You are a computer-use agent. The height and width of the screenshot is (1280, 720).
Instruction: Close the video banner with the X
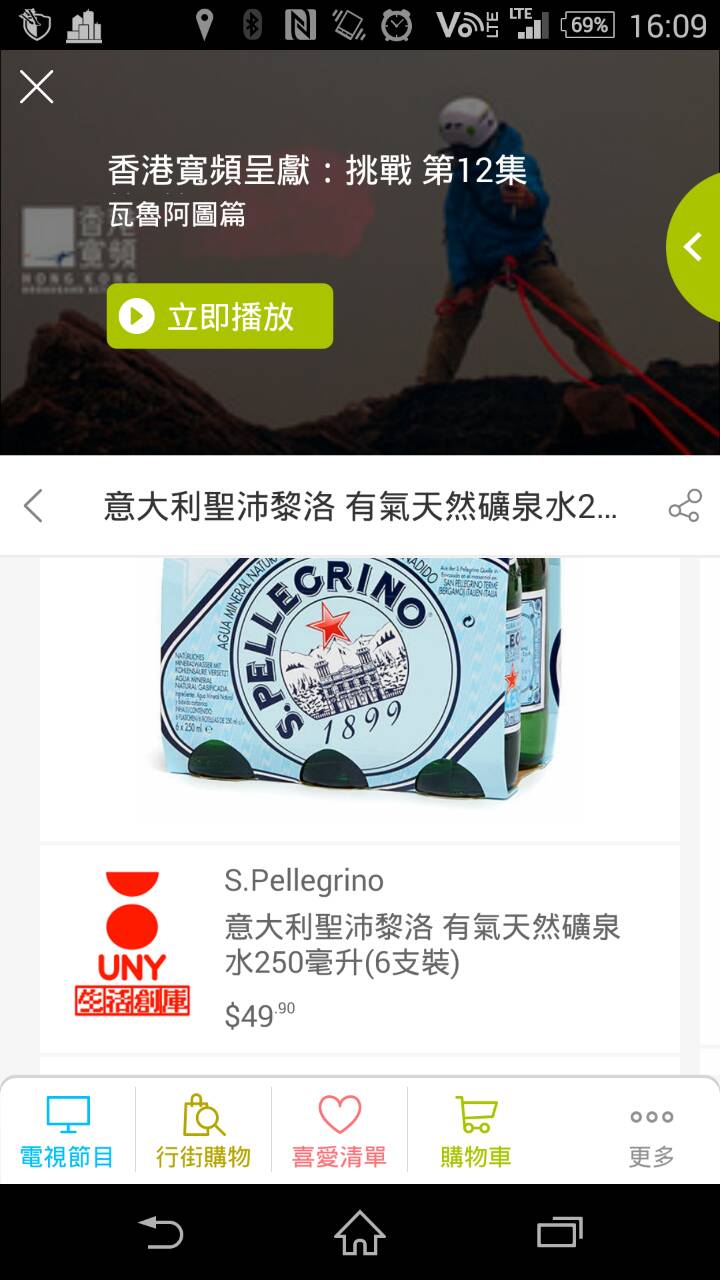37,88
